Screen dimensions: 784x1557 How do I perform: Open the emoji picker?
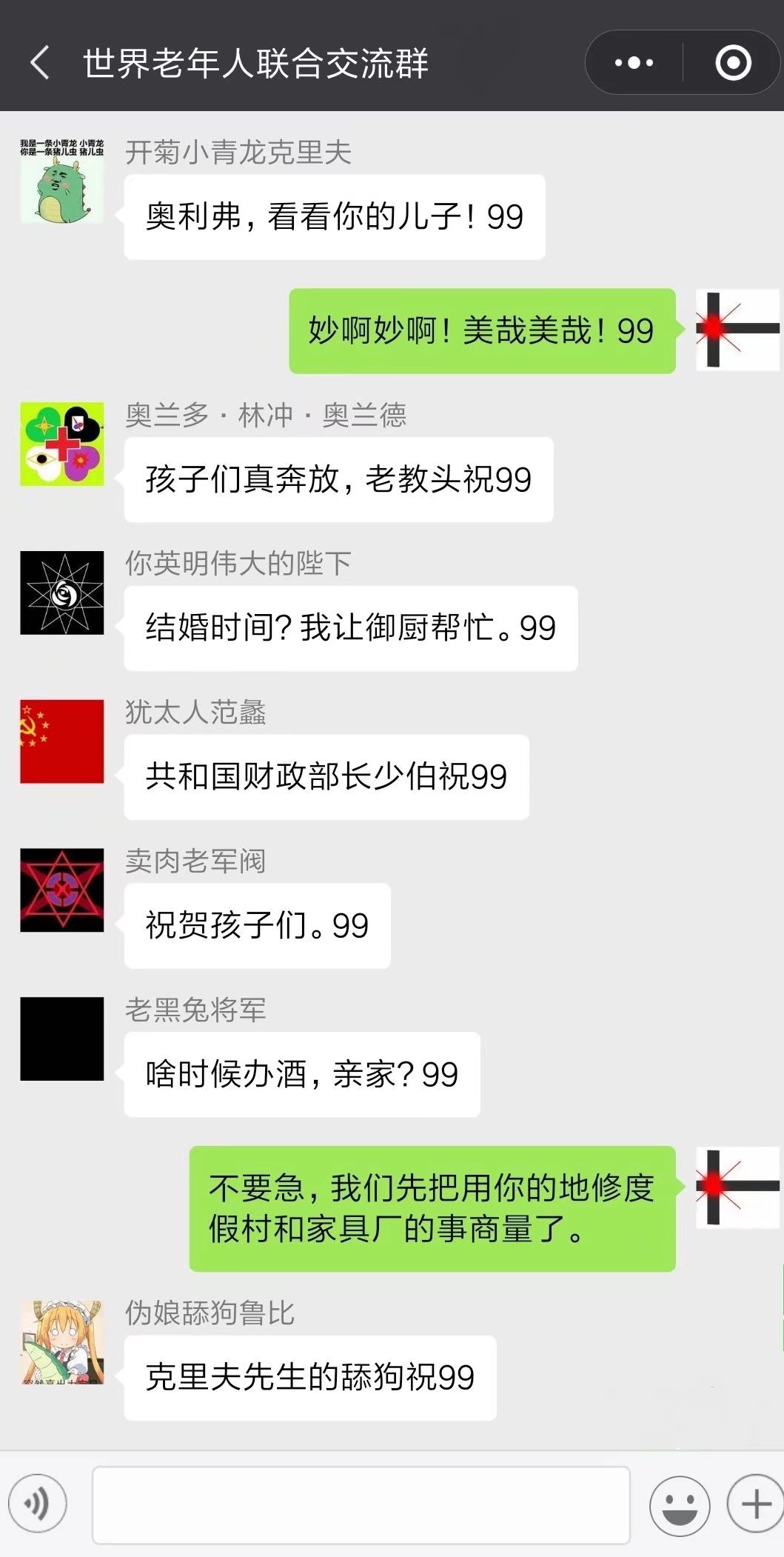pyautogui.click(x=679, y=1504)
